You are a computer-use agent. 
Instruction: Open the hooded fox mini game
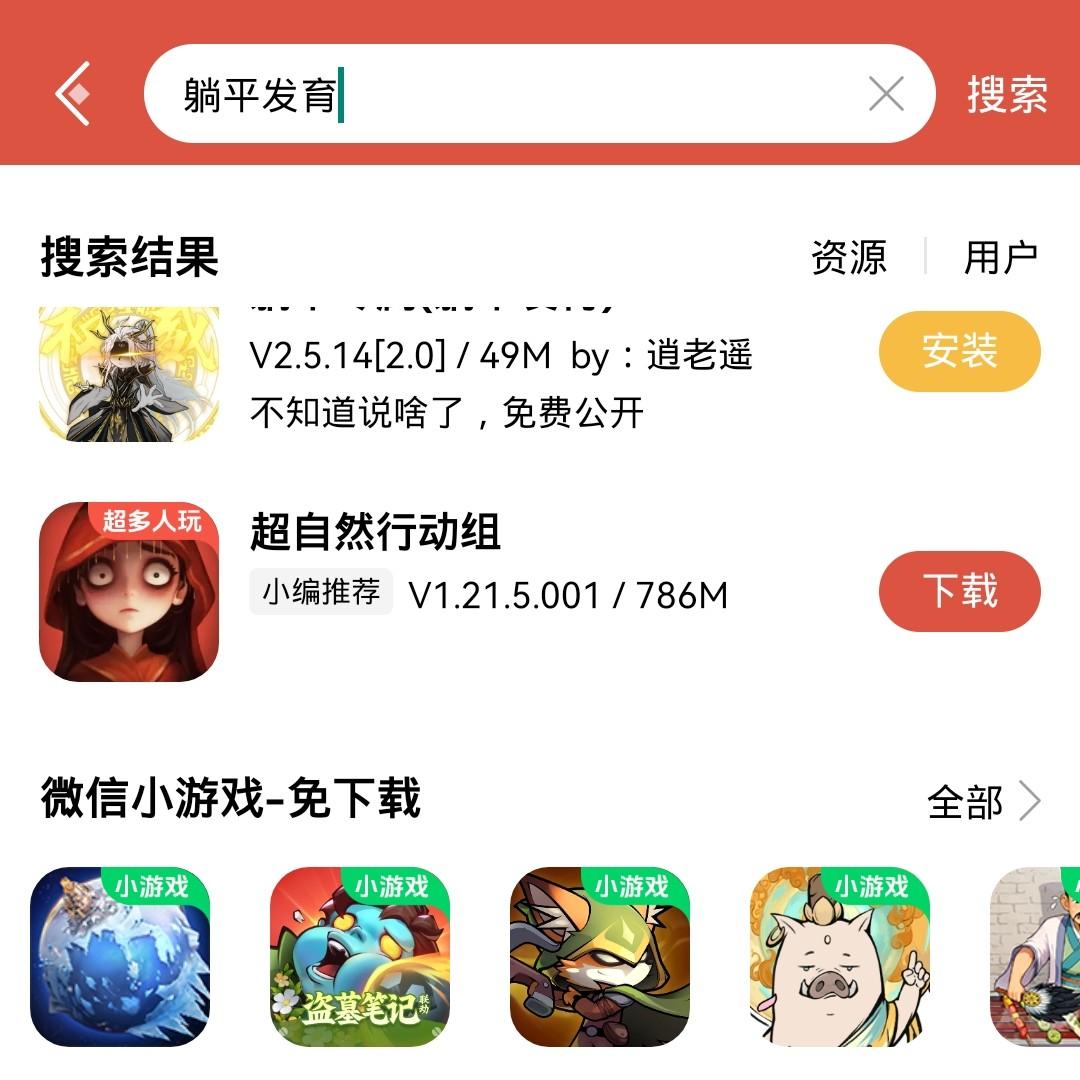tap(600, 957)
